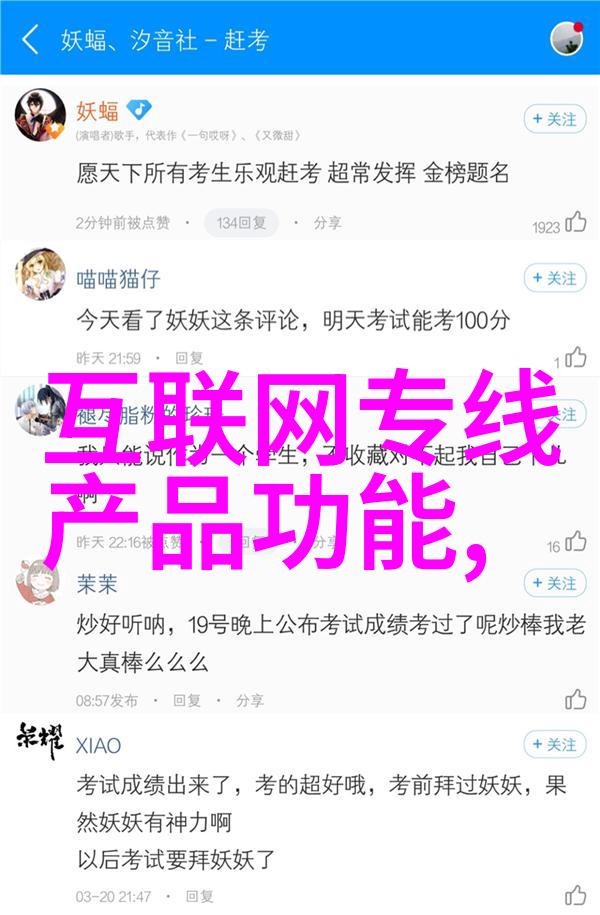The height and width of the screenshot is (915, 600).
Task: Open the profile avatar in the top bar
Action: point(567,40)
